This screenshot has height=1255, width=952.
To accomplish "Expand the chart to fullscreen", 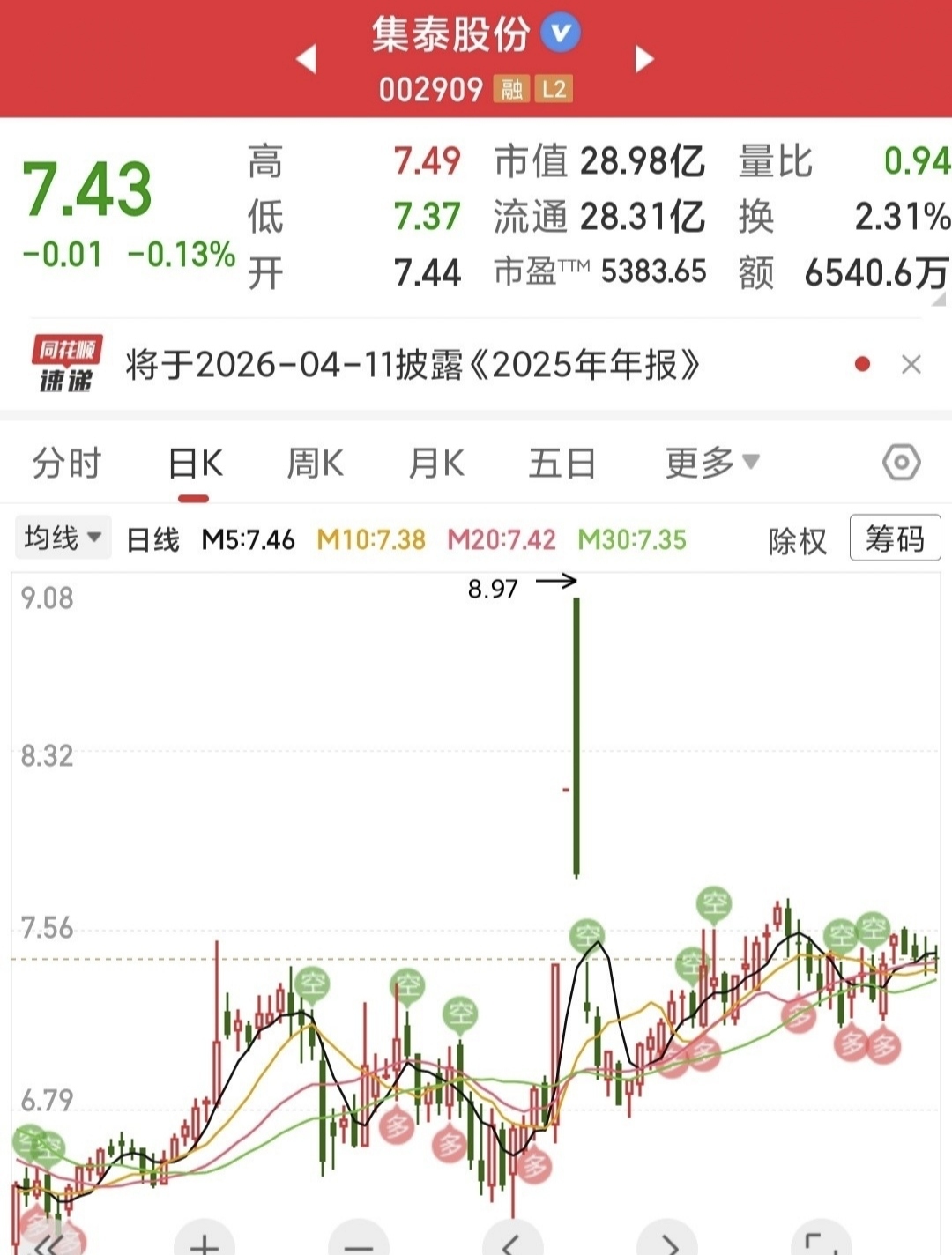I will [821, 1243].
